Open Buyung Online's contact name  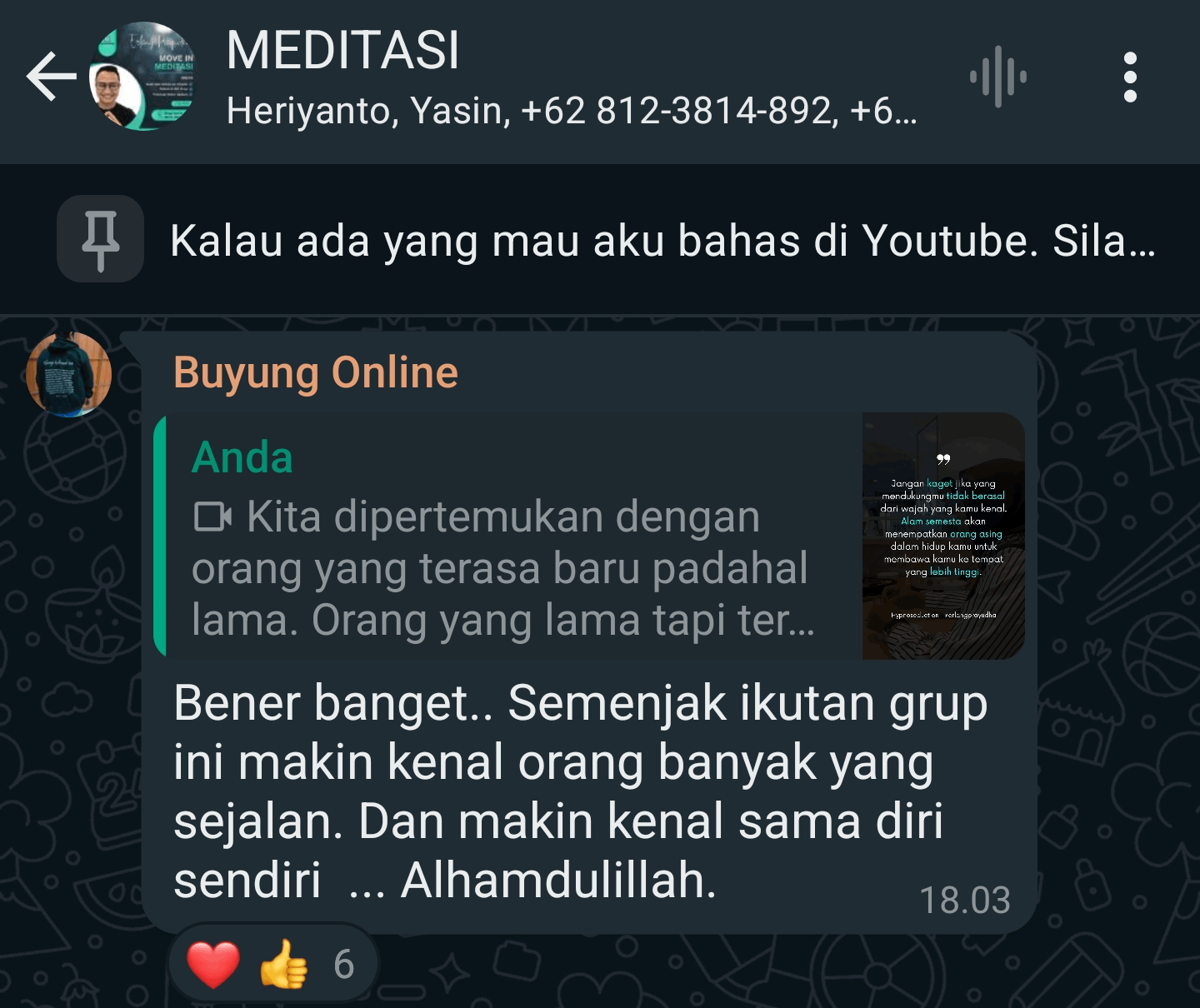pos(315,372)
